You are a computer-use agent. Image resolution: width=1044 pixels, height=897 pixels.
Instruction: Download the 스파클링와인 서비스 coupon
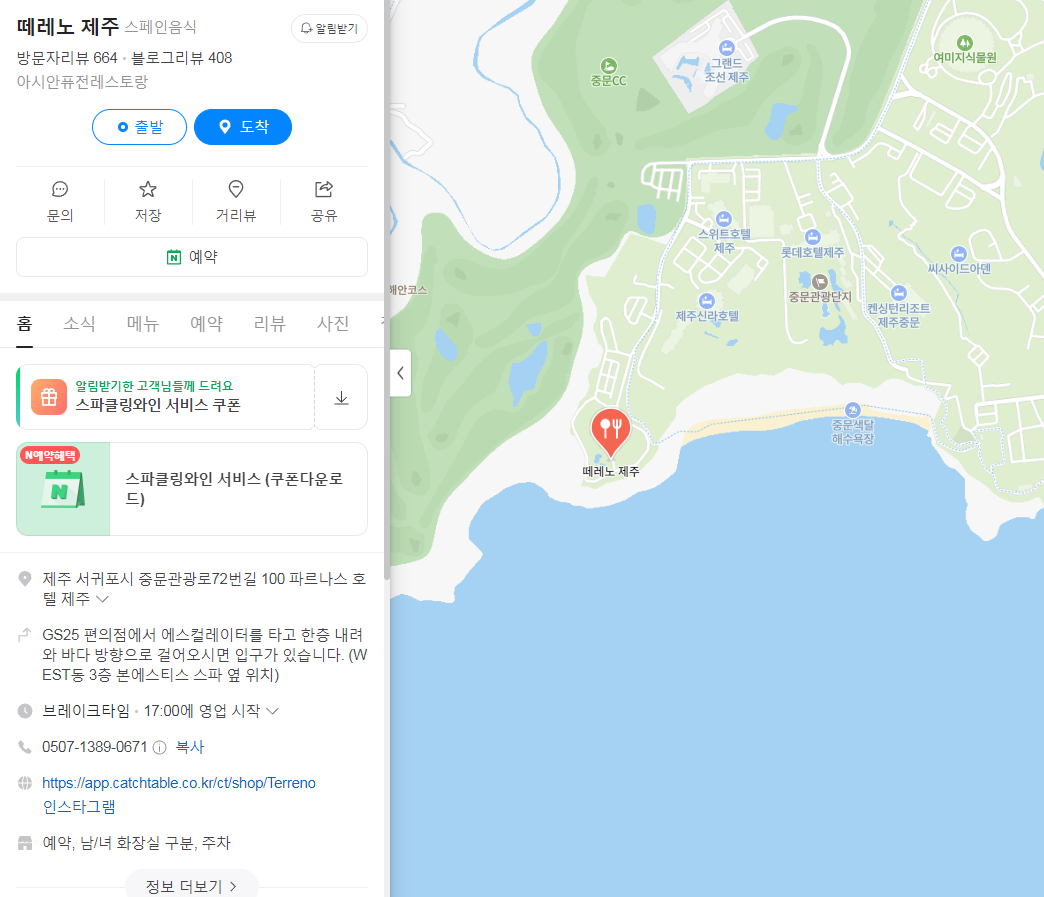pyautogui.click(x=341, y=397)
